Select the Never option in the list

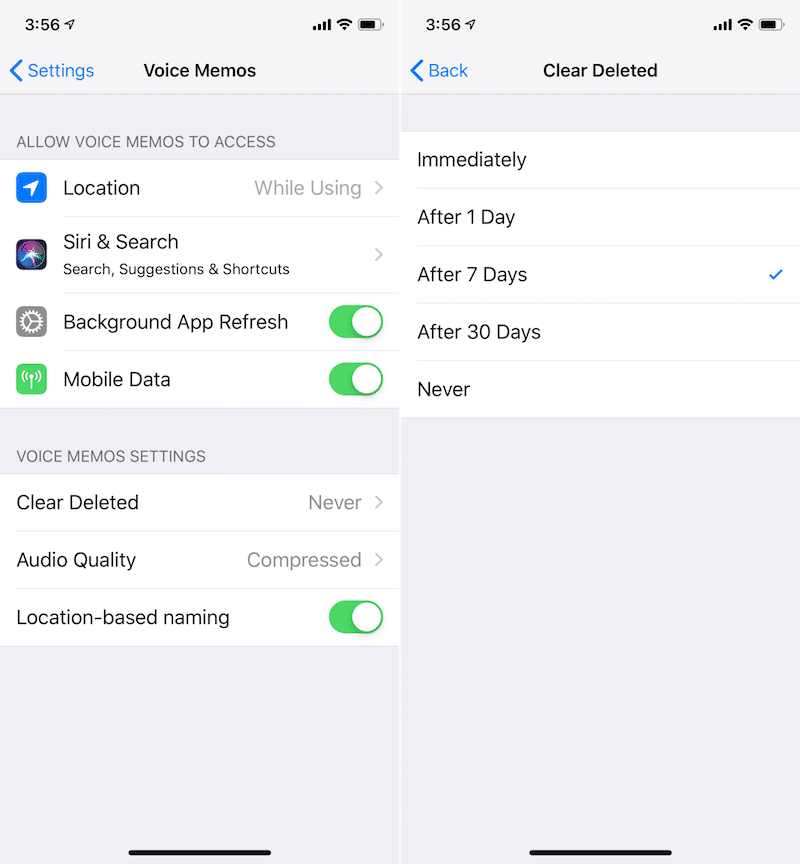(600, 389)
